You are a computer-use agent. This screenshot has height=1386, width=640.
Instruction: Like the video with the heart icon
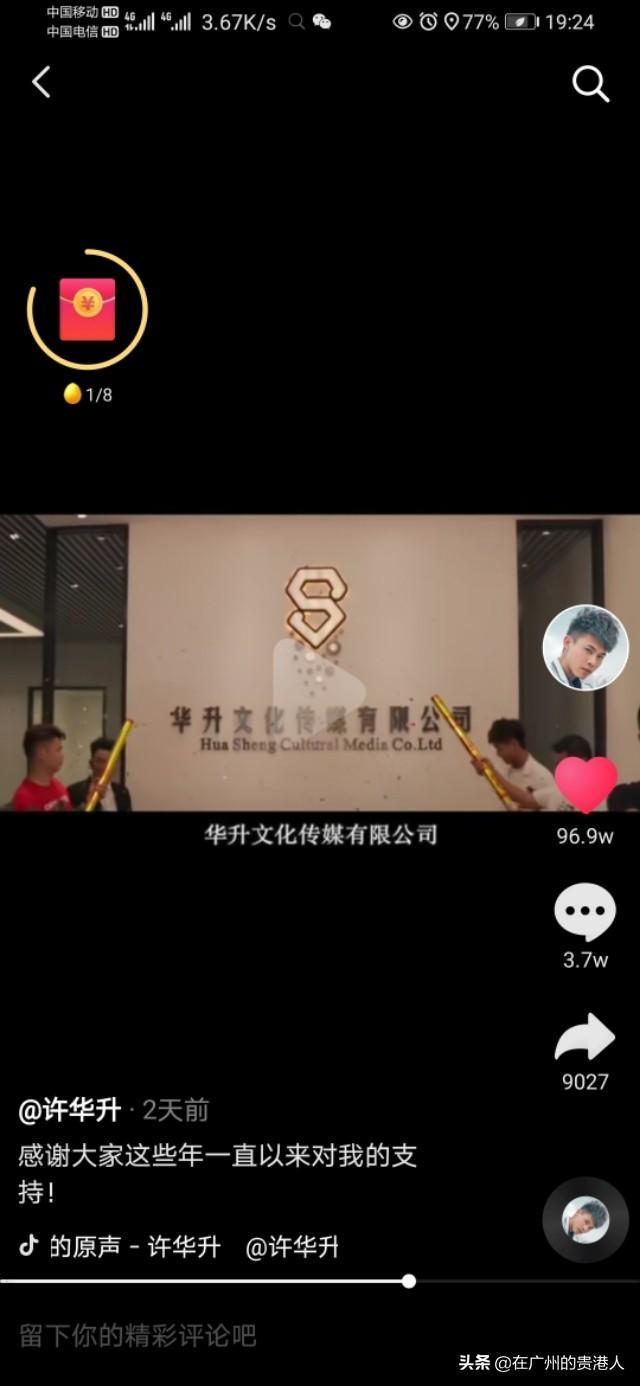point(585,785)
